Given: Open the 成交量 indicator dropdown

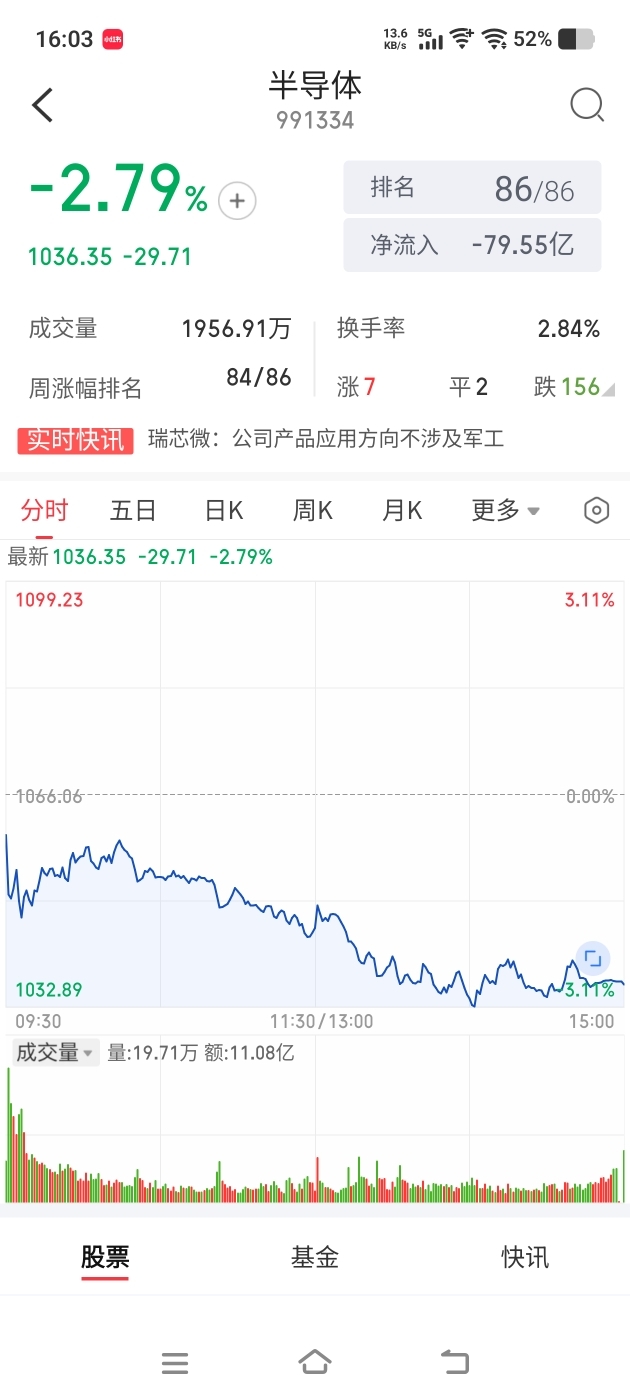Looking at the screenshot, I should pyautogui.click(x=54, y=1052).
